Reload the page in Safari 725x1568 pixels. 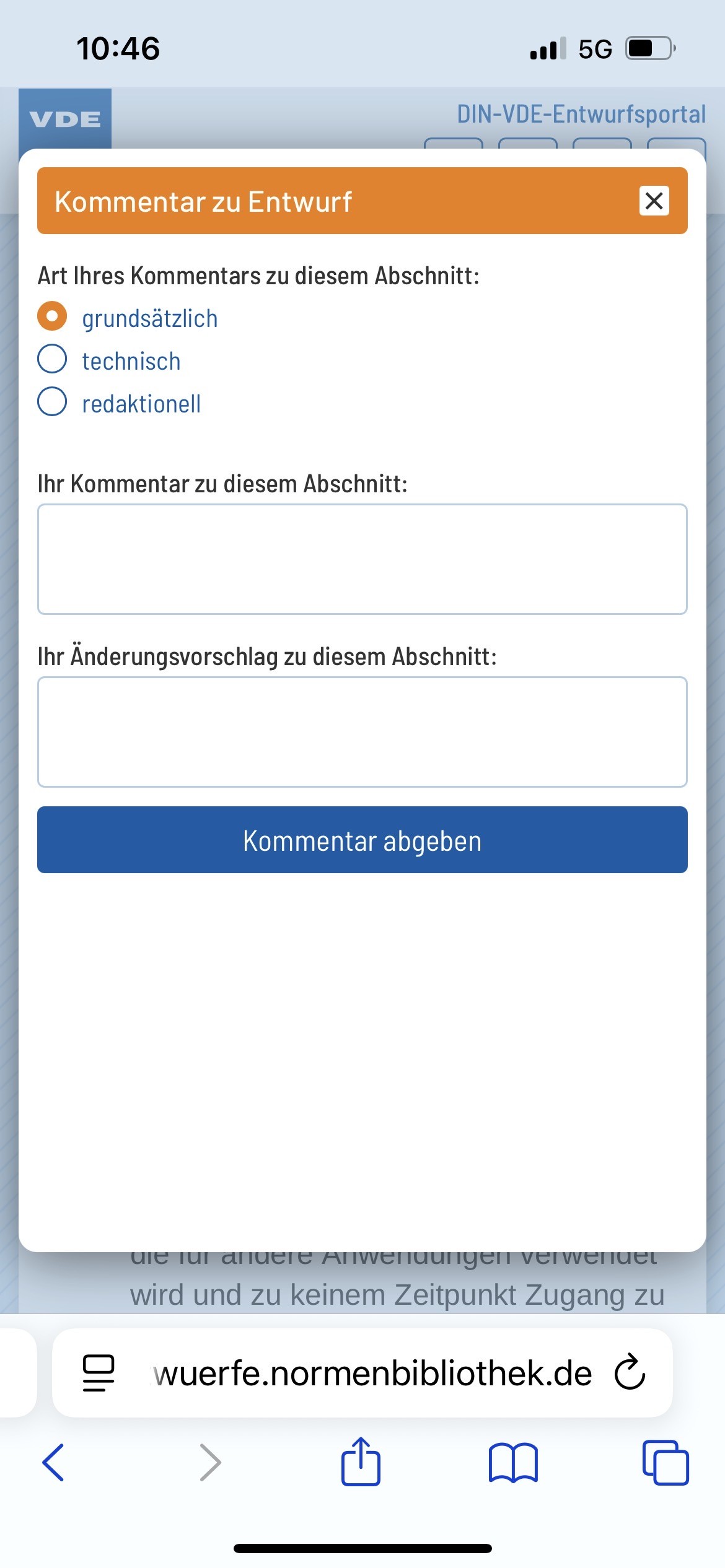[x=630, y=1372]
